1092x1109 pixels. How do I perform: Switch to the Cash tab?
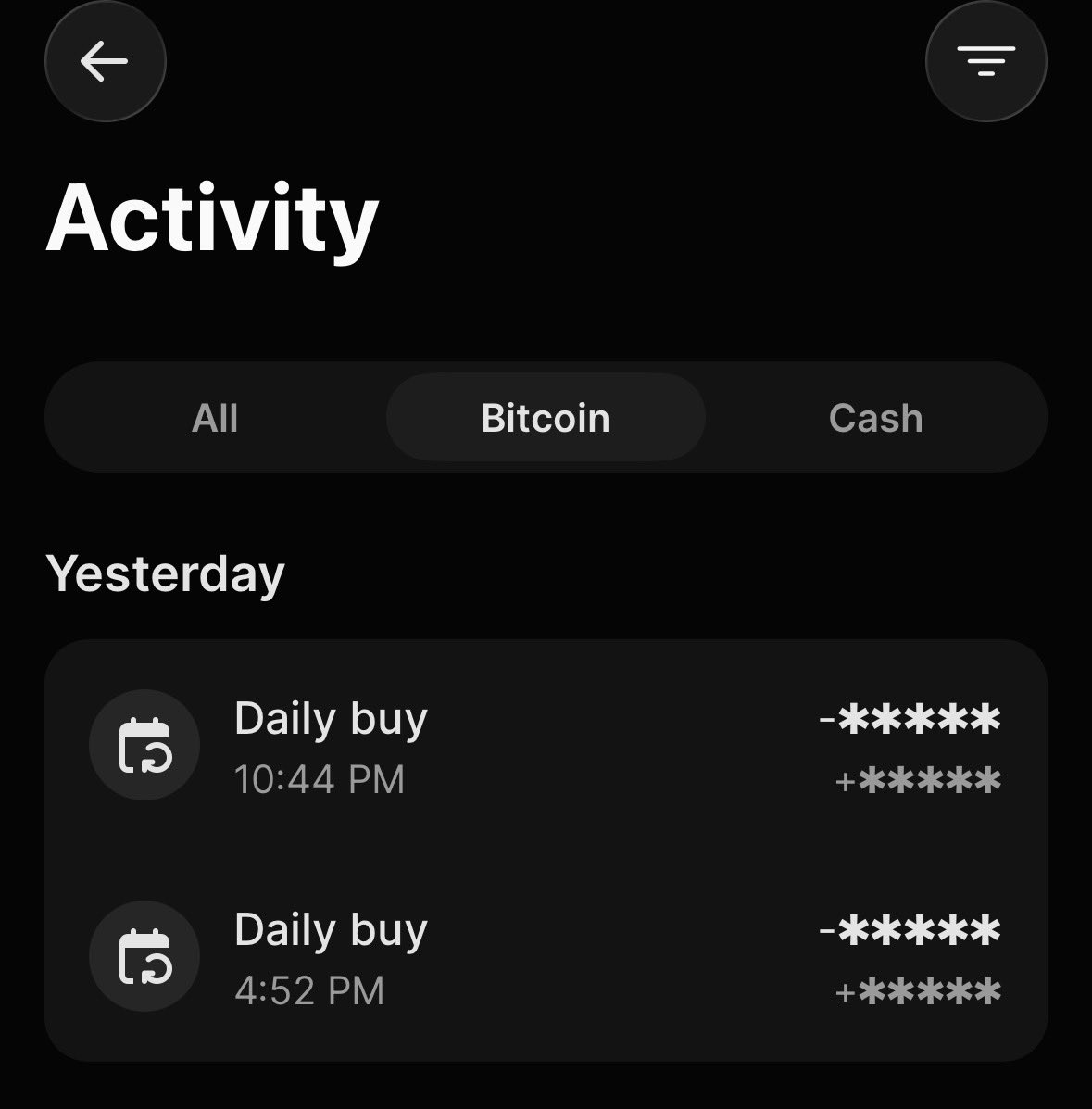pyautogui.click(x=875, y=418)
